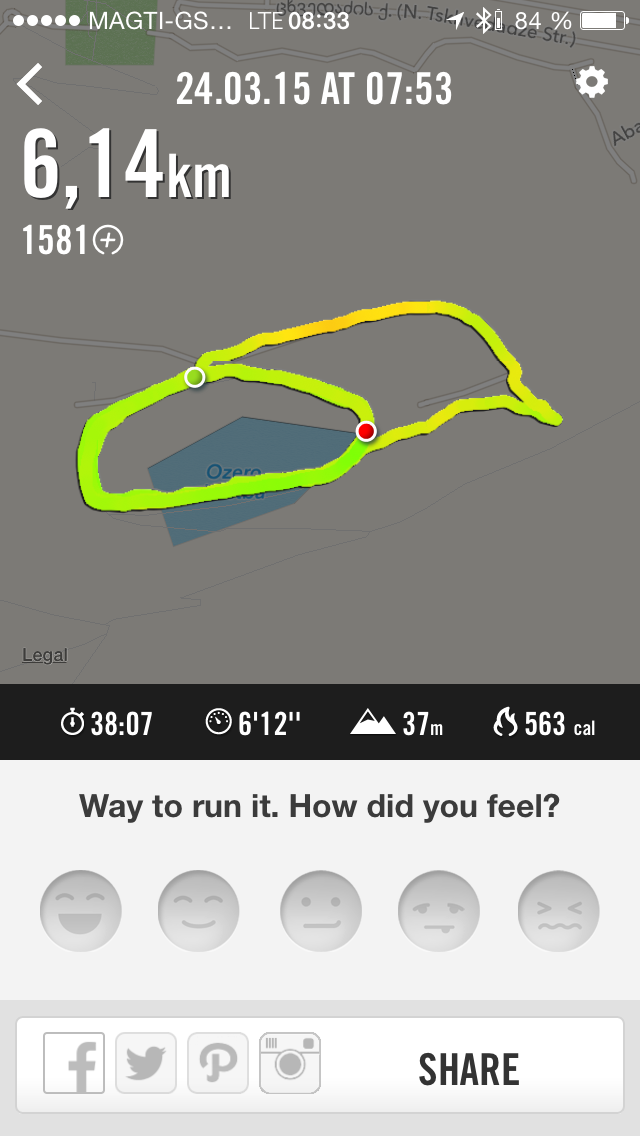Share the run to Instagram
Viewport: 640px width, 1136px height.
290,1063
